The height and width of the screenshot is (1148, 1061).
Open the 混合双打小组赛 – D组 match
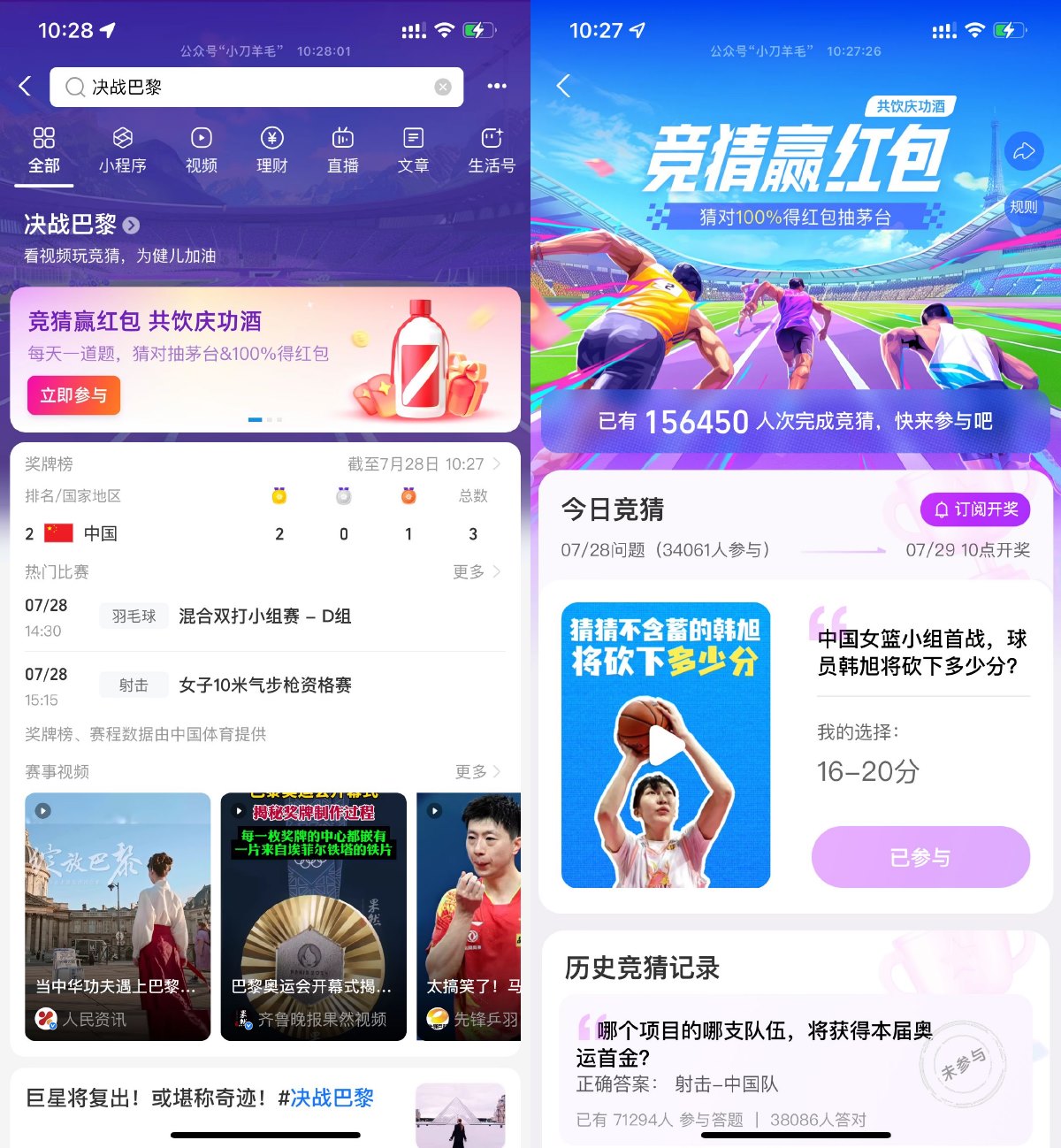(x=265, y=616)
